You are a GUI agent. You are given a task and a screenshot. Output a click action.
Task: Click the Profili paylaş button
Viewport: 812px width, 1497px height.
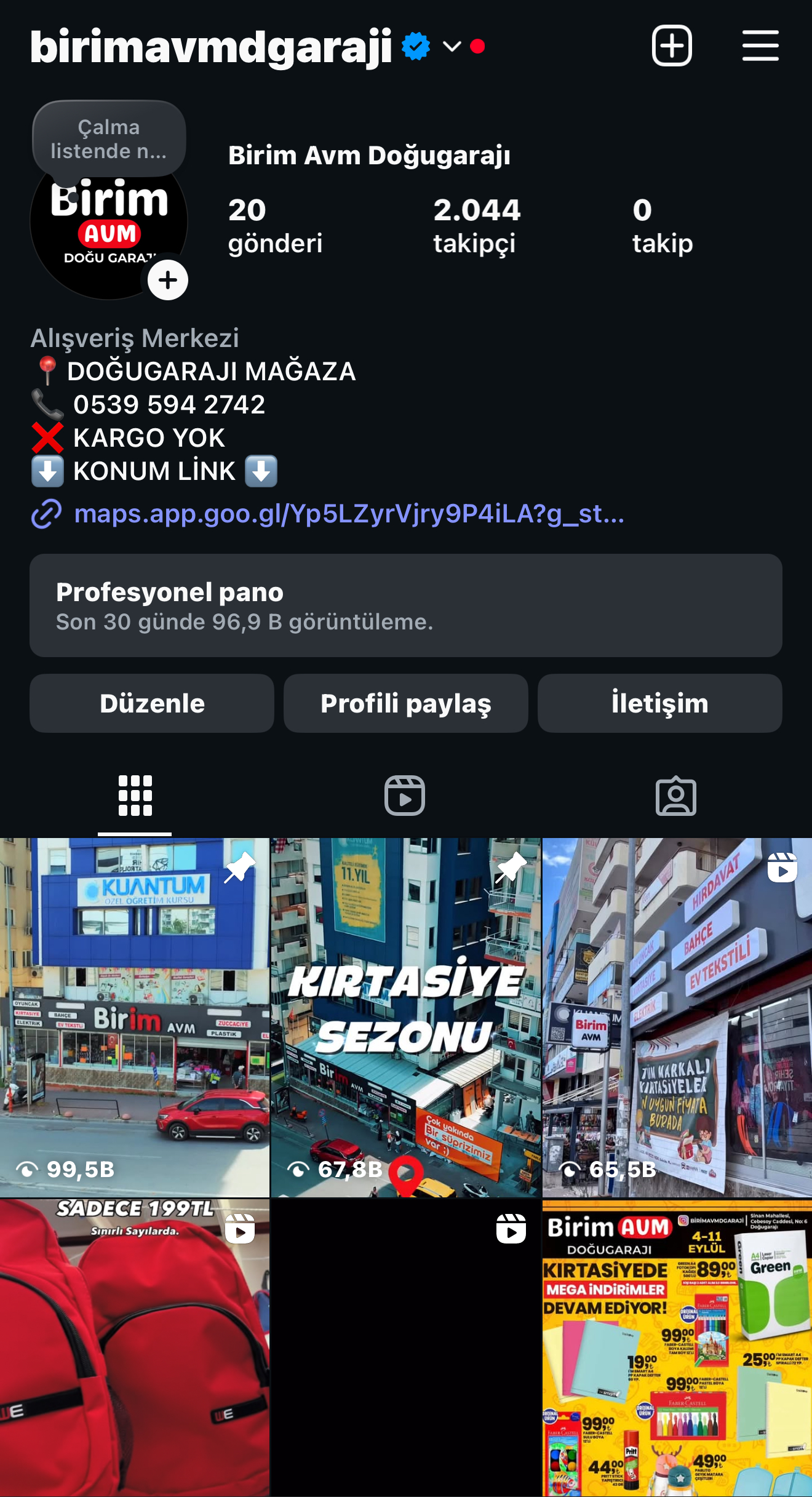coord(405,703)
